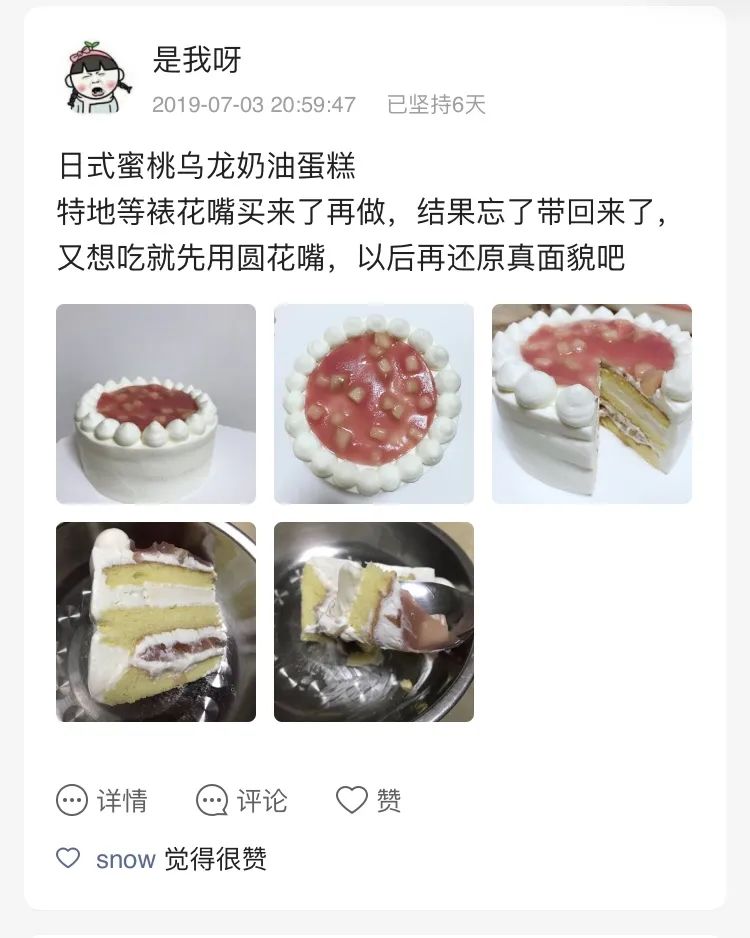
Task: Open snow's profile from the likes line
Action: 125,859
